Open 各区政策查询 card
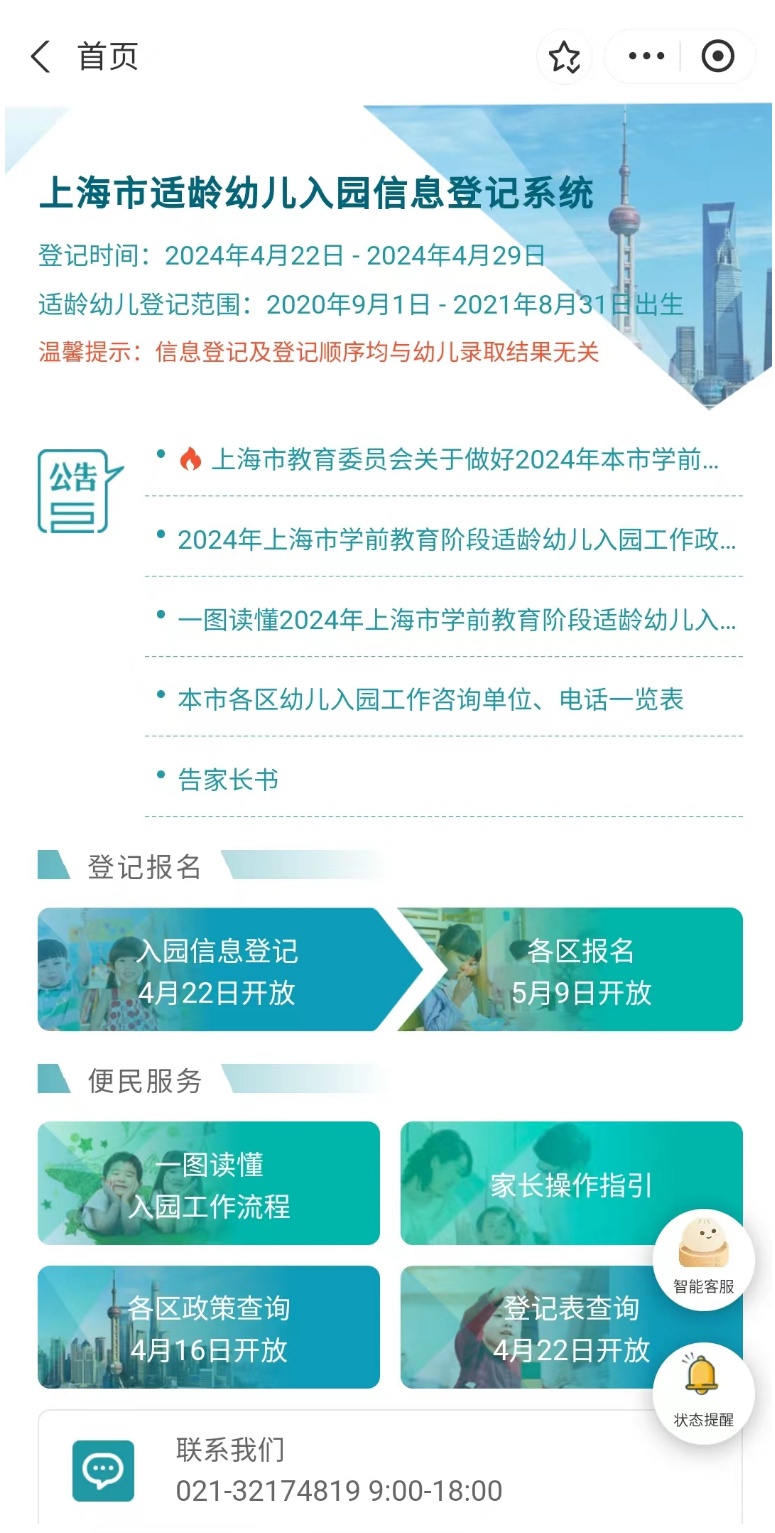This screenshot has height=1533, width=775. point(209,1328)
